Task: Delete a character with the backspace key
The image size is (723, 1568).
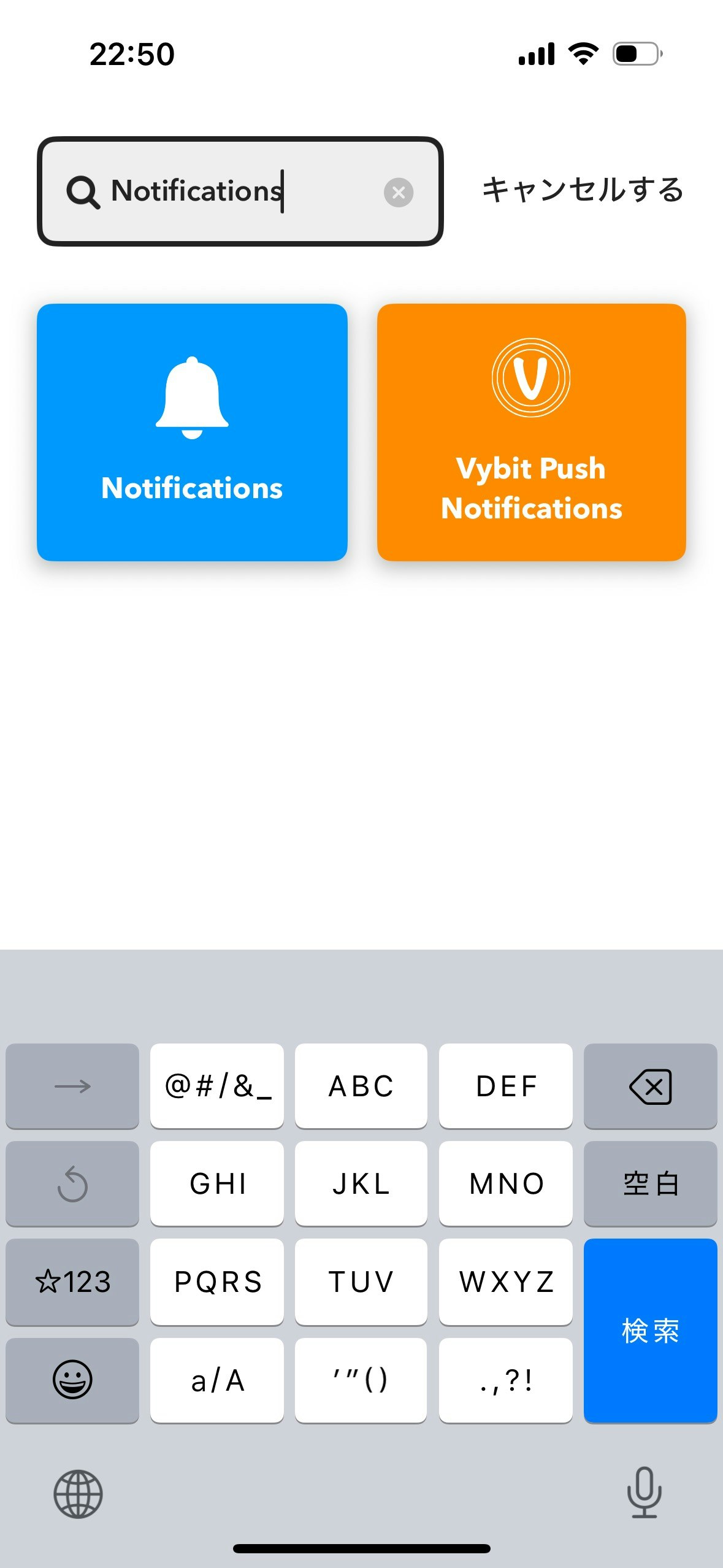Action: click(x=650, y=1086)
